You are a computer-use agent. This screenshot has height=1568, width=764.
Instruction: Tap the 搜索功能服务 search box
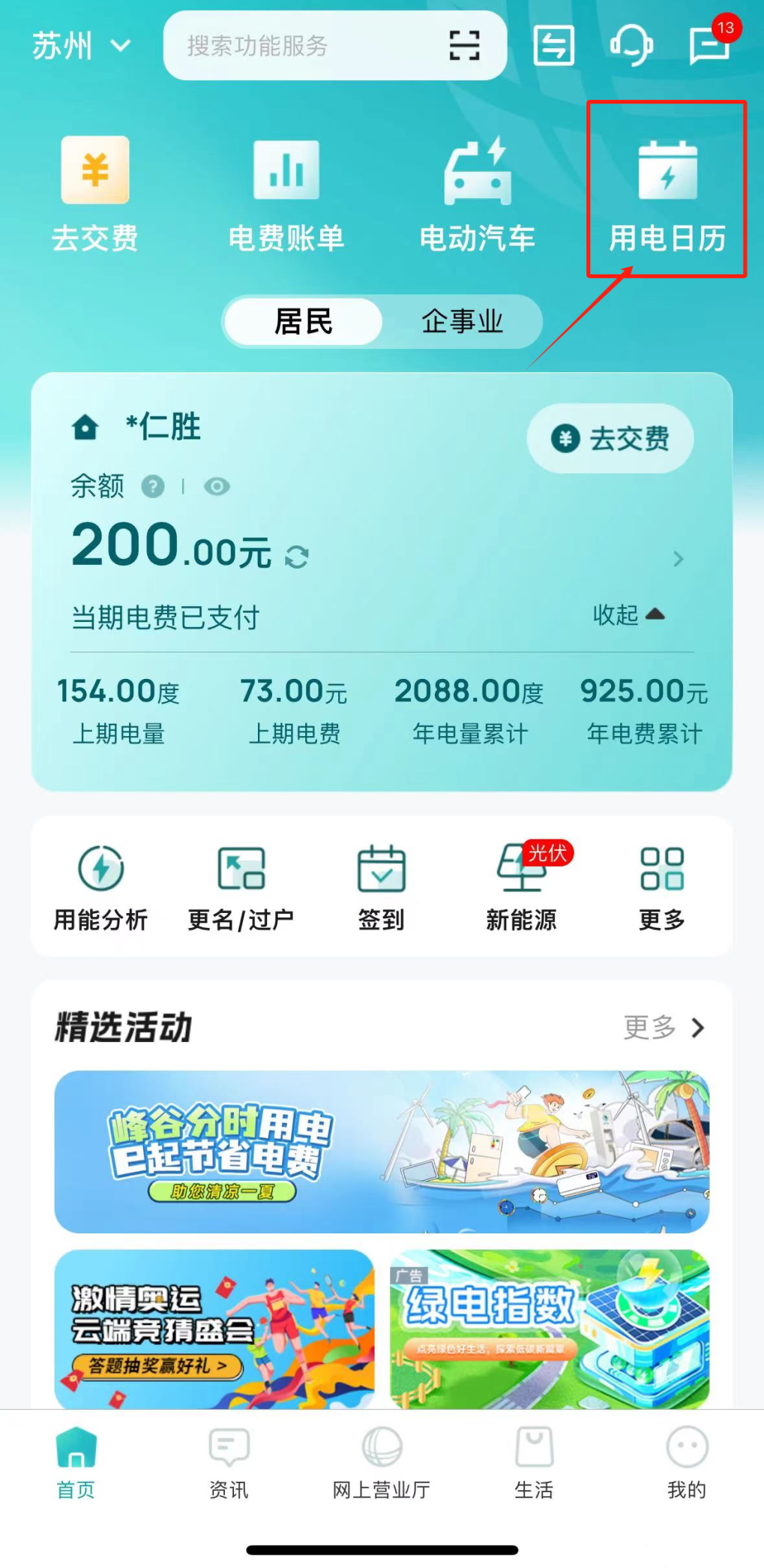300,47
